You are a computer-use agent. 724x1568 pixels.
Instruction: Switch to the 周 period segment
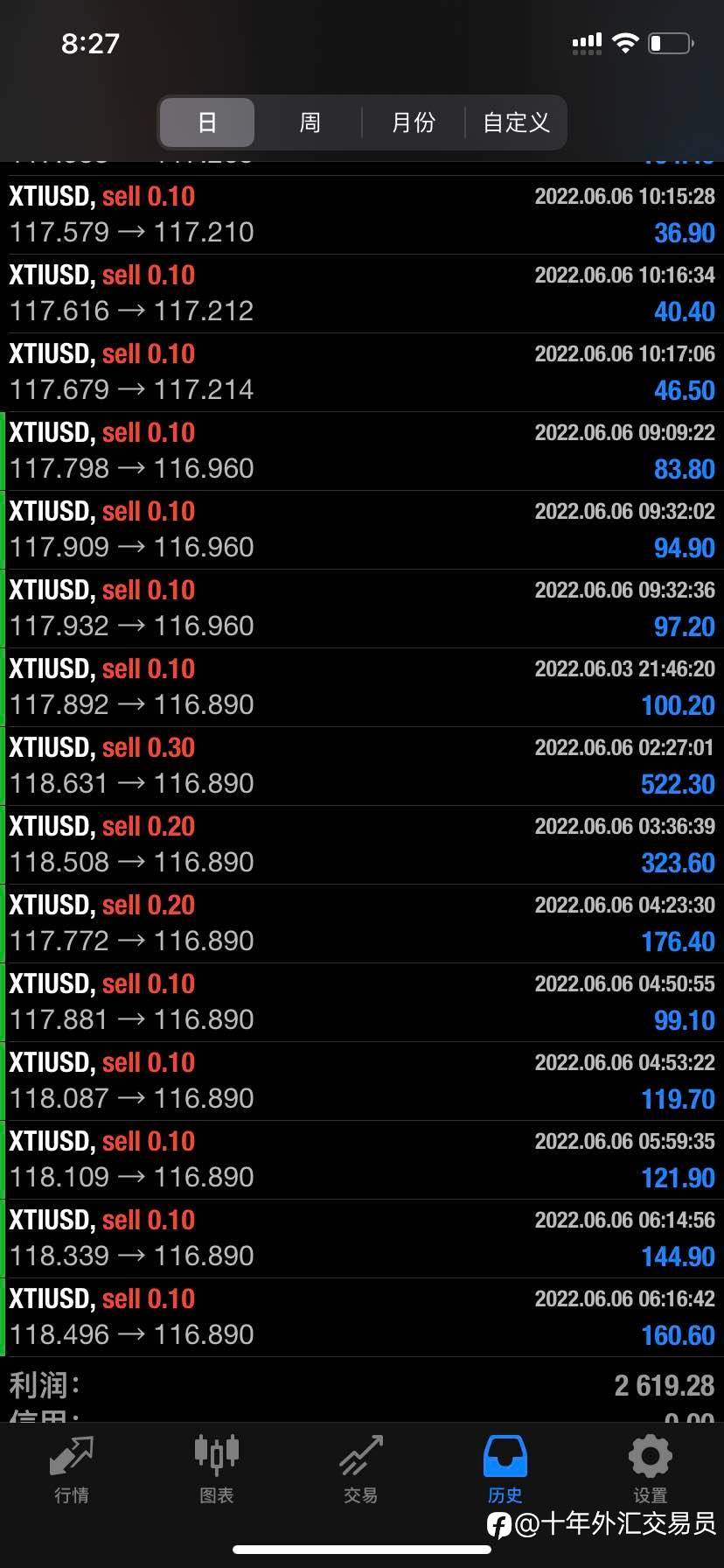(310, 122)
